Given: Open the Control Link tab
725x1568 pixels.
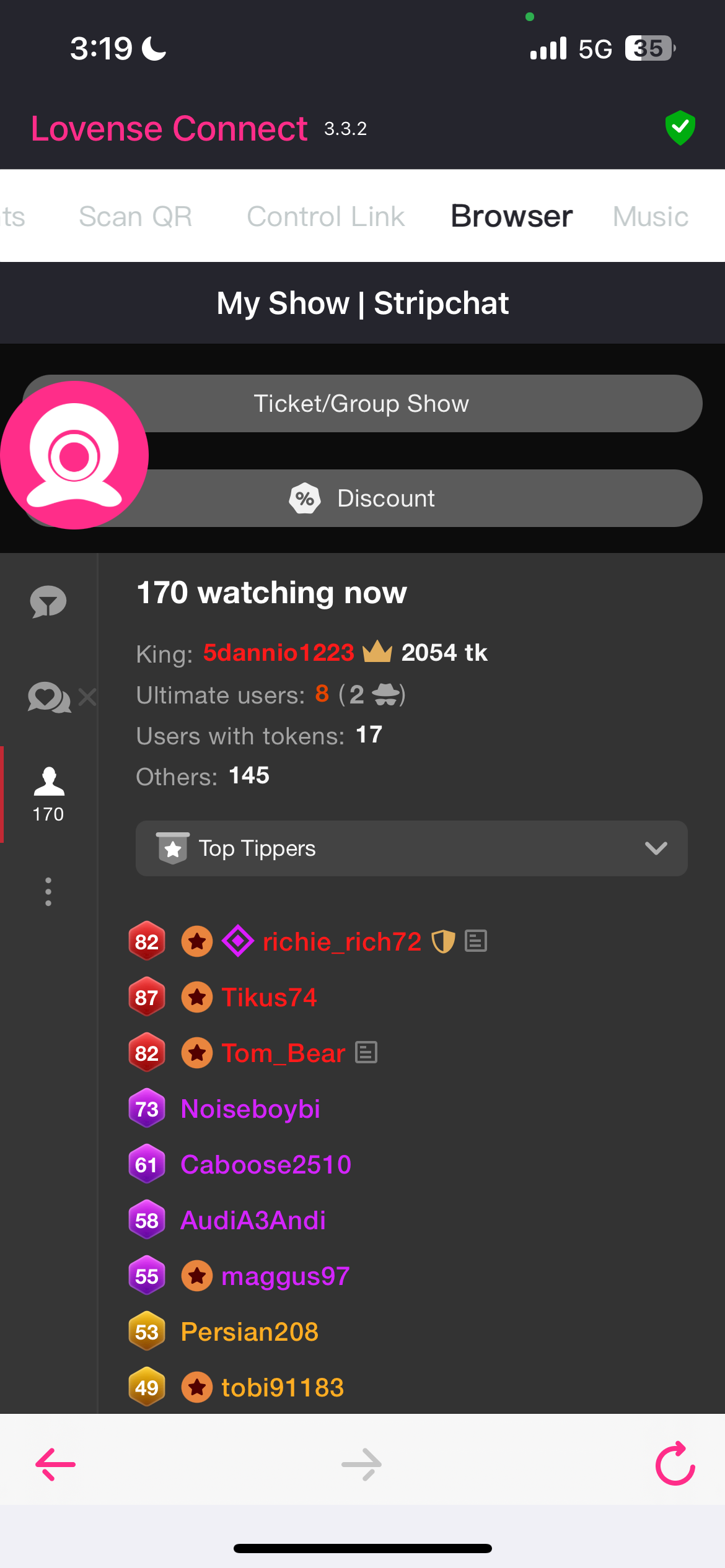Looking at the screenshot, I should pos(325,217).
